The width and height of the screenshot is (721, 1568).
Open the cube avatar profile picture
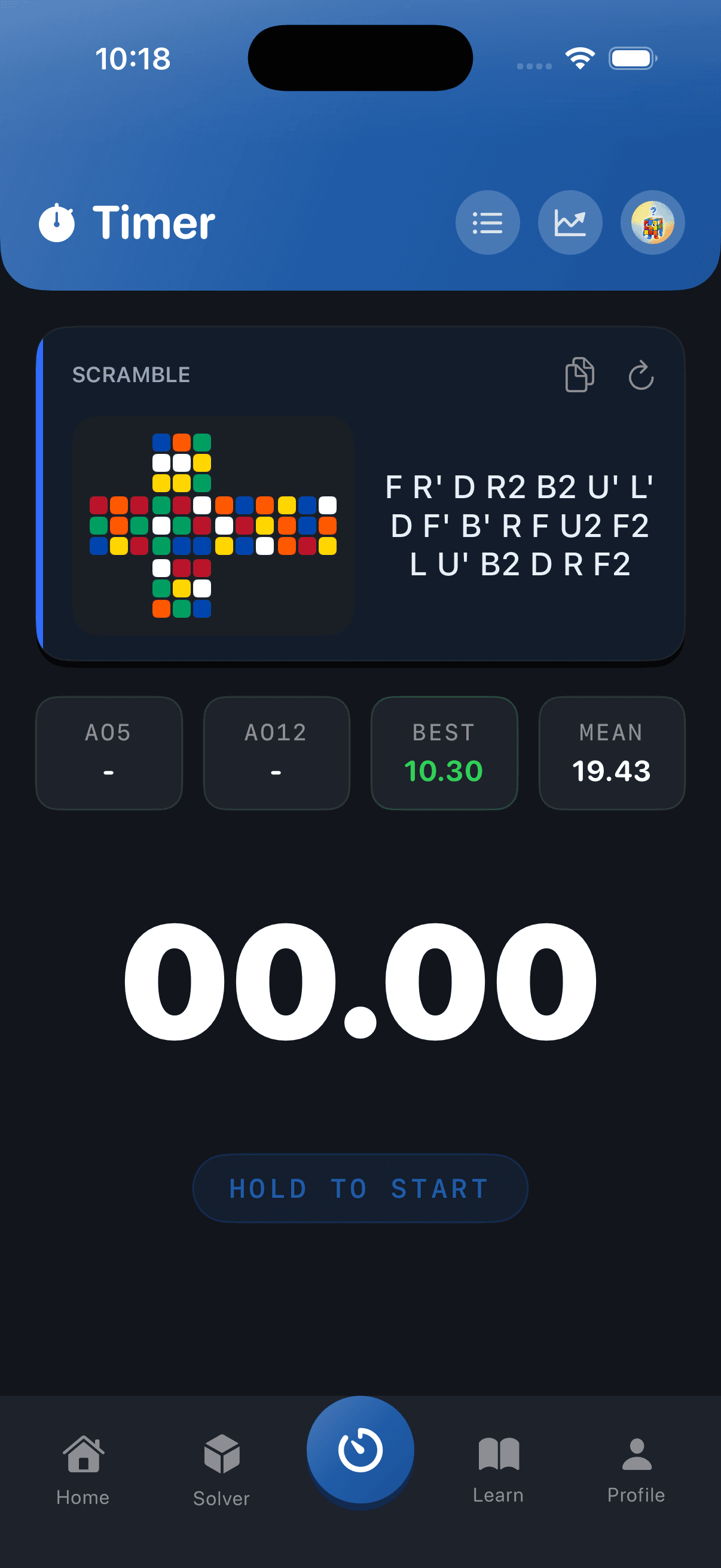[652, 222]
